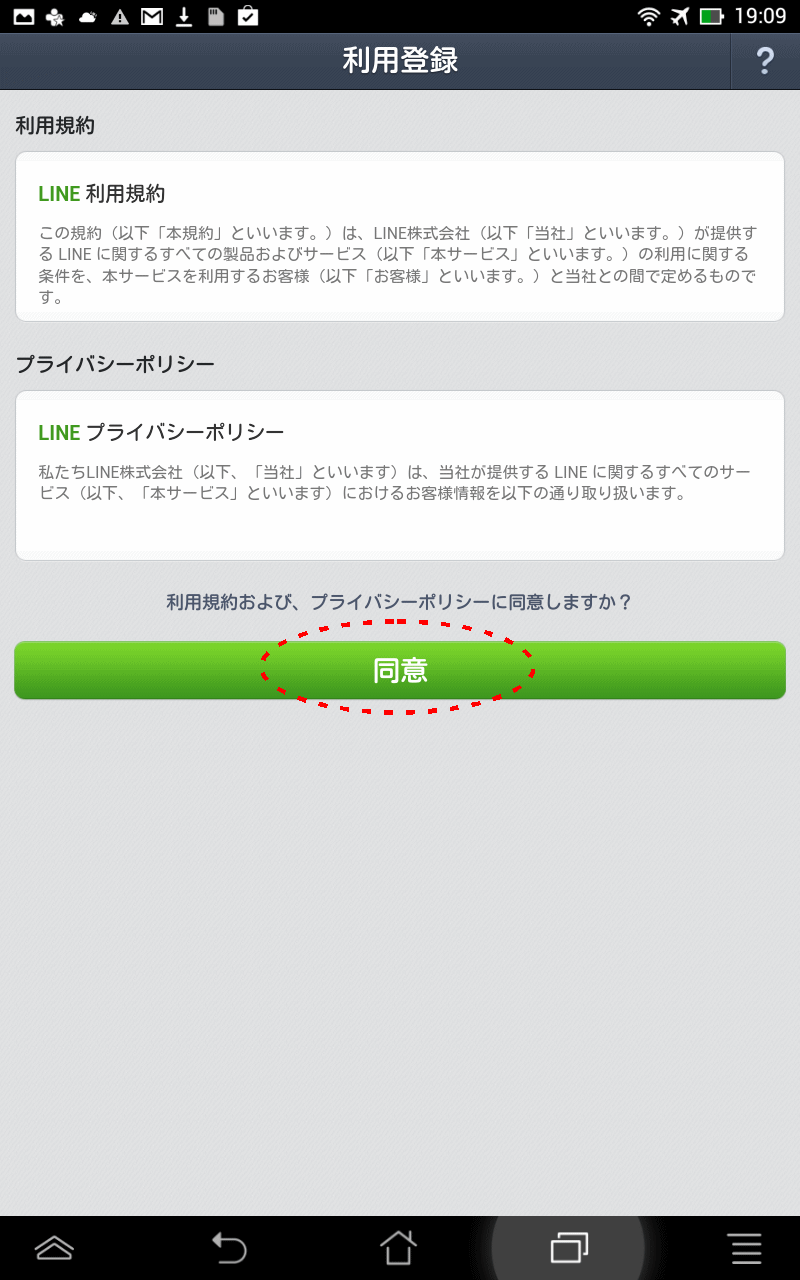Show recent apps

coord(569,1247)
